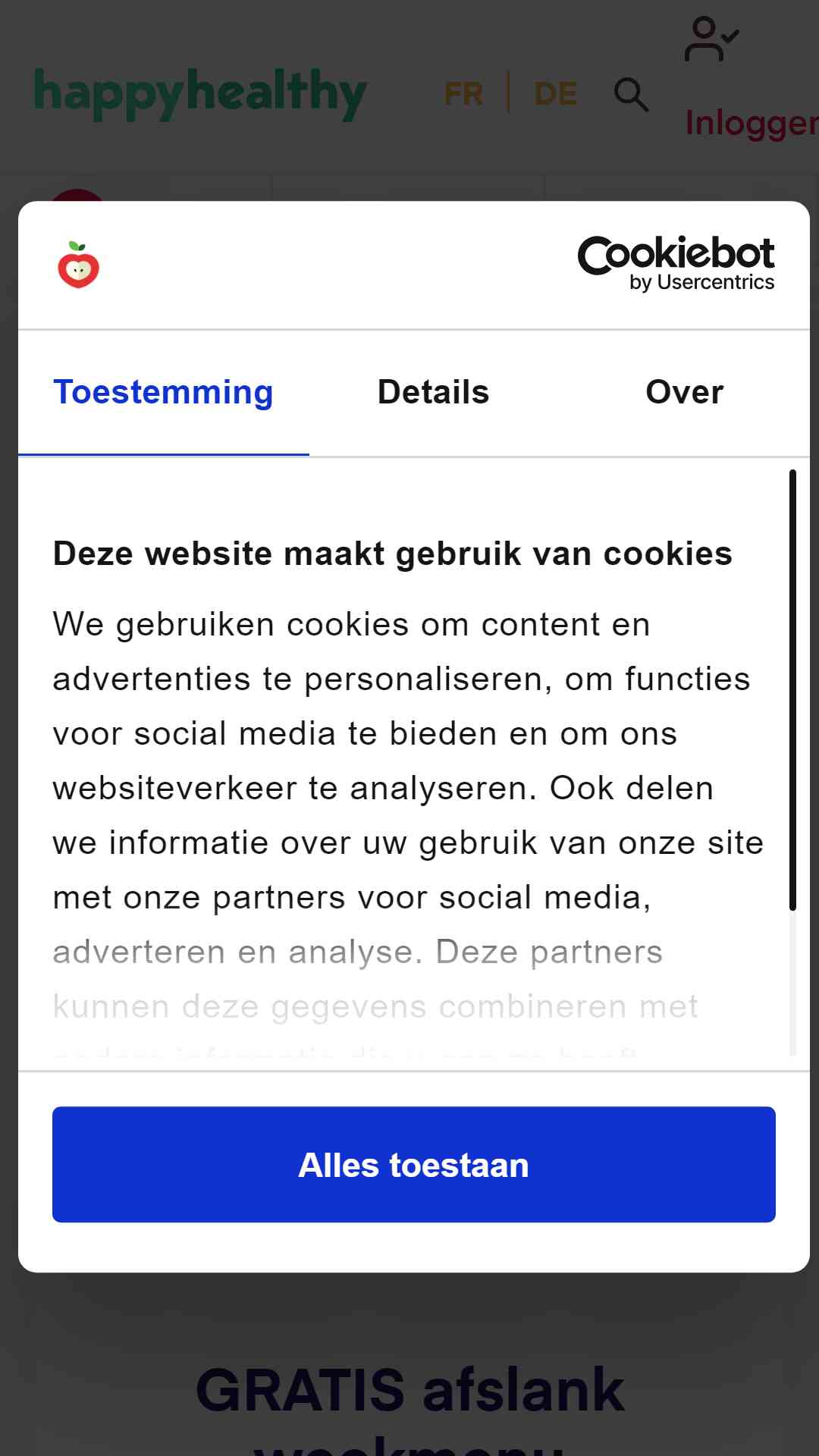This screenshot has width=819, height=1456.
Task: Open the Over tab
Action: [684, 393]
